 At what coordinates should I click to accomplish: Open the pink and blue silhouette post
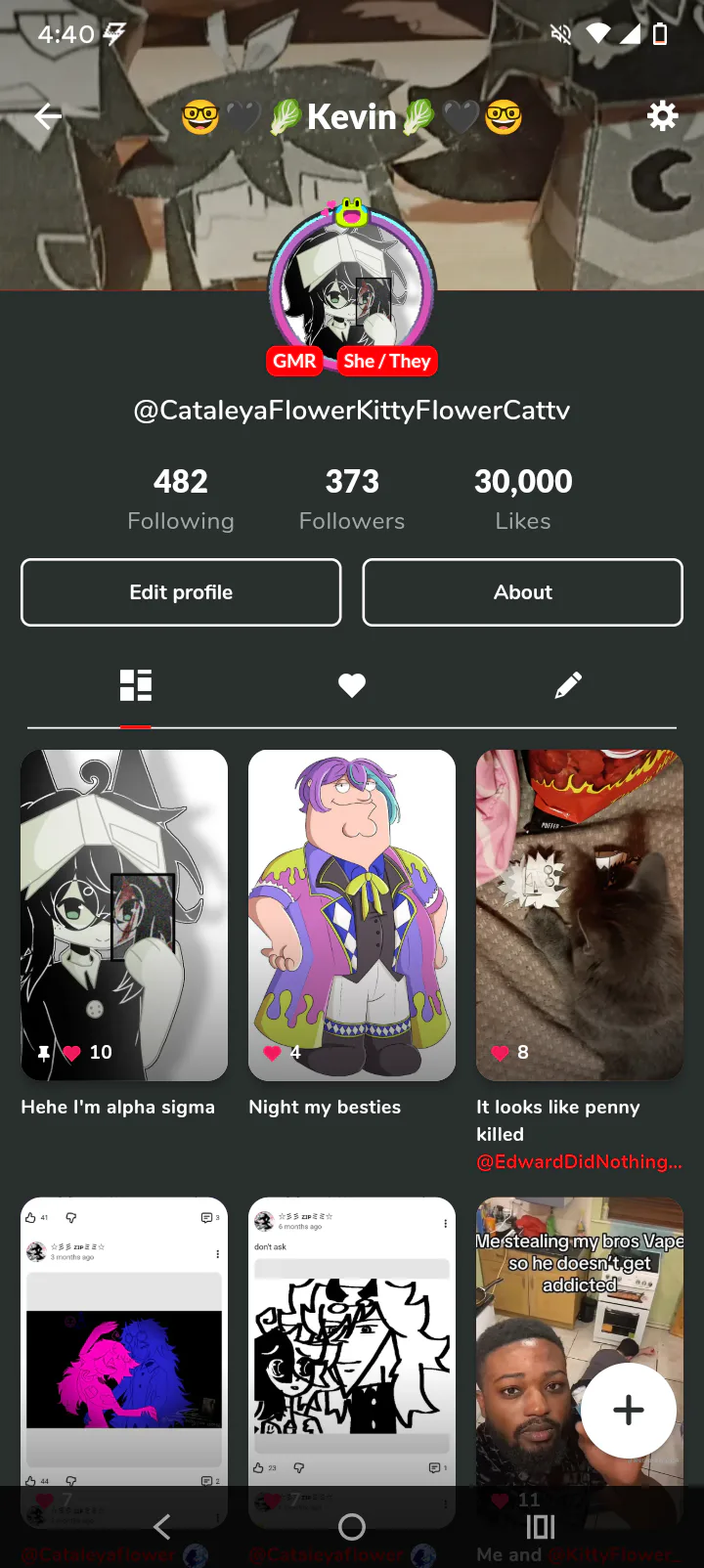(x=124, y=1349)
